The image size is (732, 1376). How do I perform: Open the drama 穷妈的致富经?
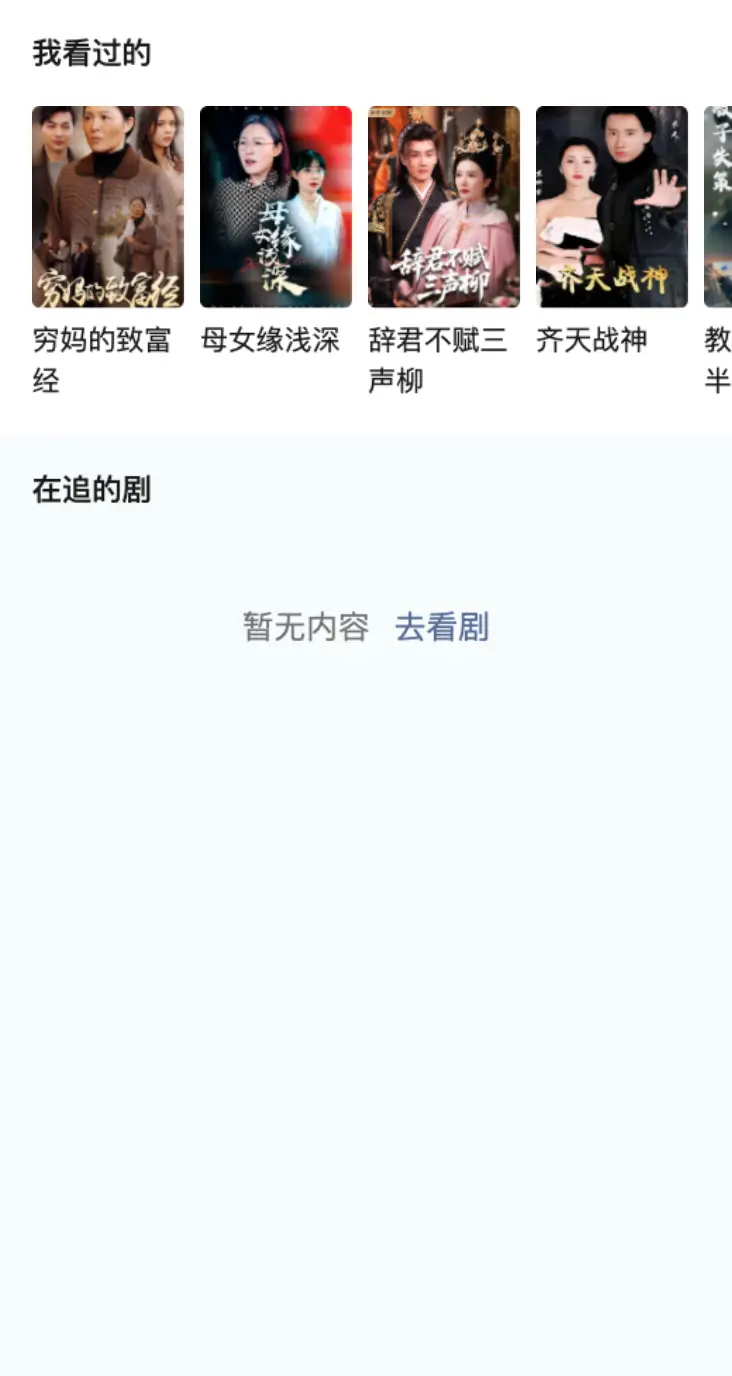point(108,207)
